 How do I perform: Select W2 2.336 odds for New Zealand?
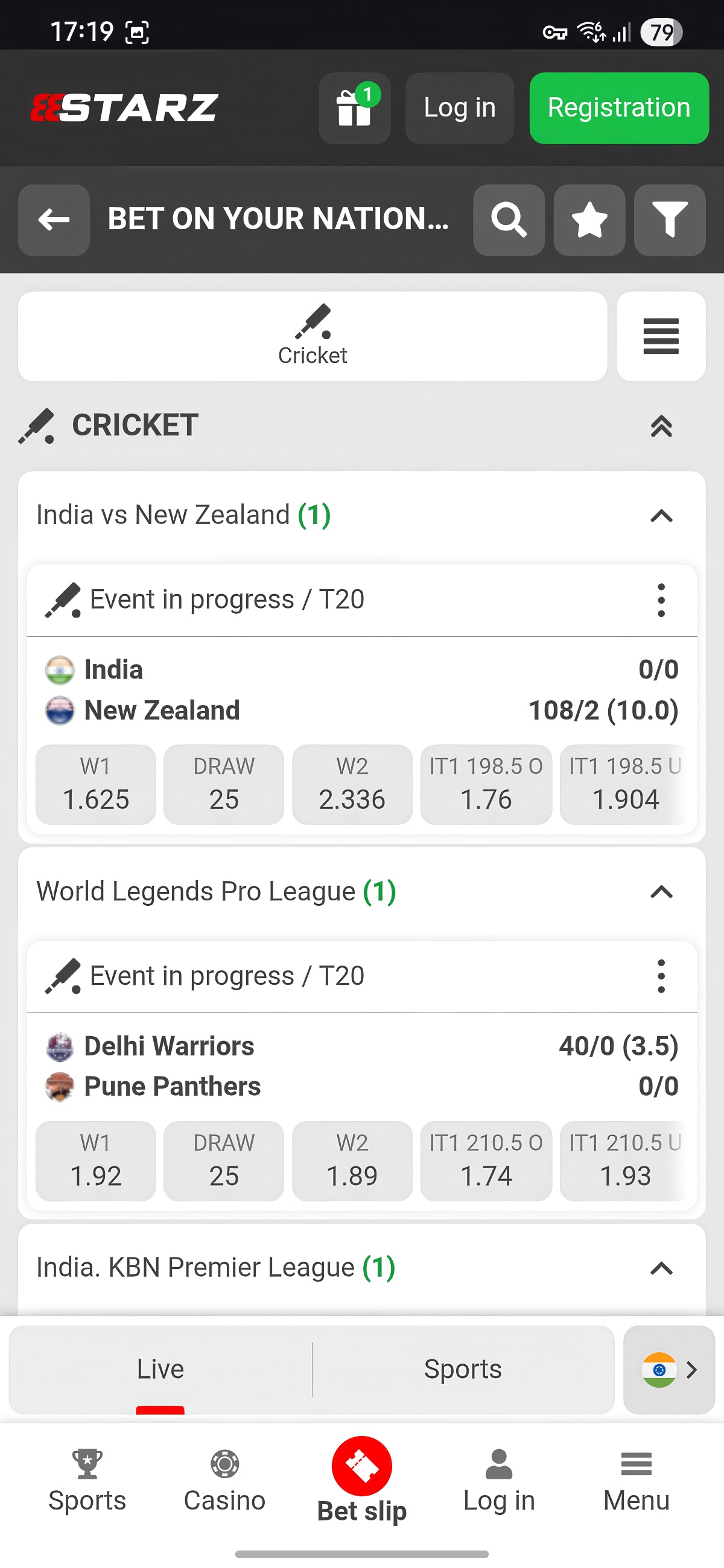(352, 785)
